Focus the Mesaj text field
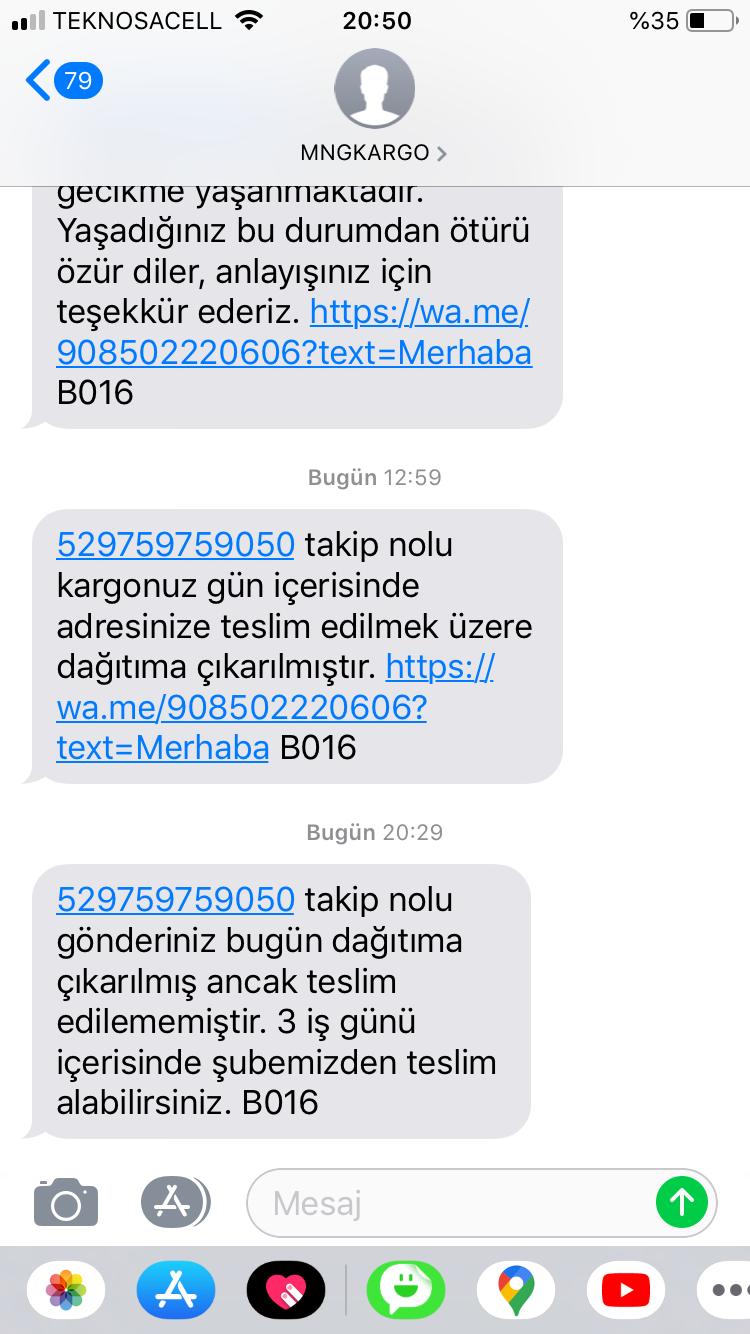 click(x=450, y=1202)
